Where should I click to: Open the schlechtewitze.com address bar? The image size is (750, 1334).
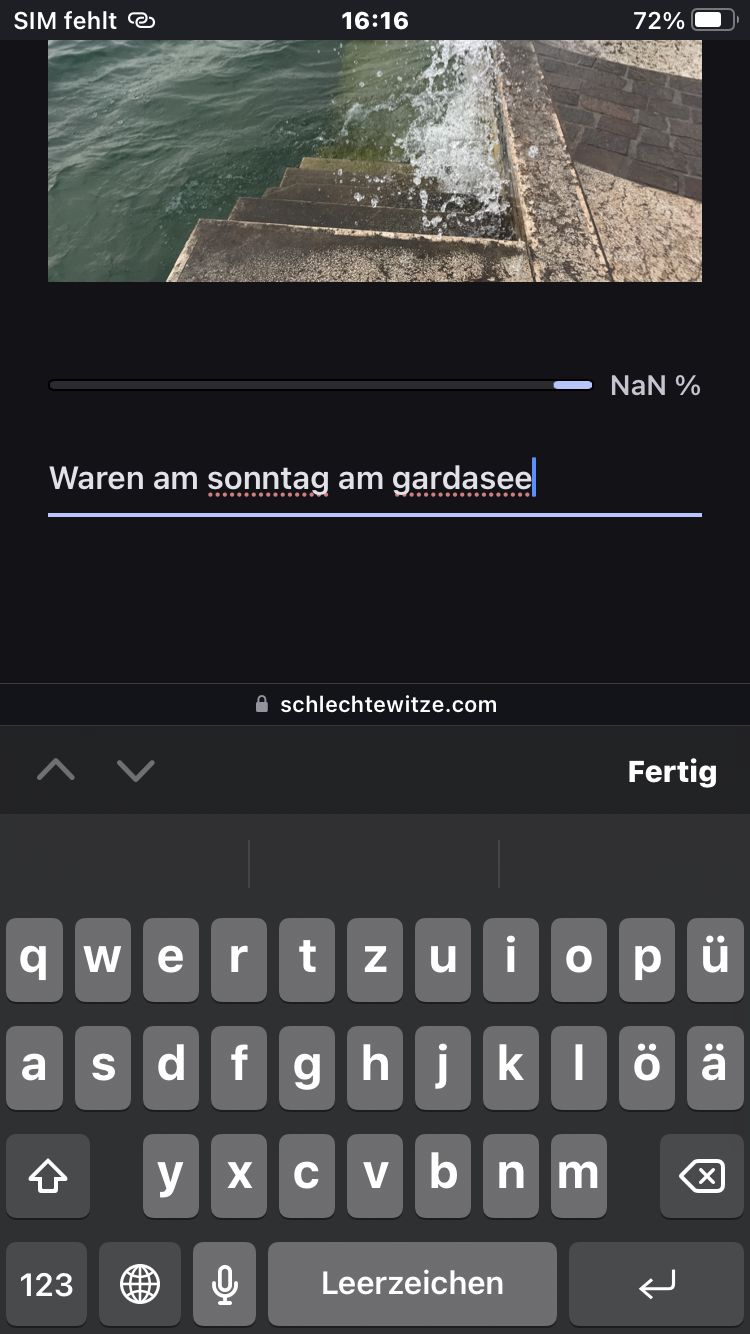pos(375,704)
